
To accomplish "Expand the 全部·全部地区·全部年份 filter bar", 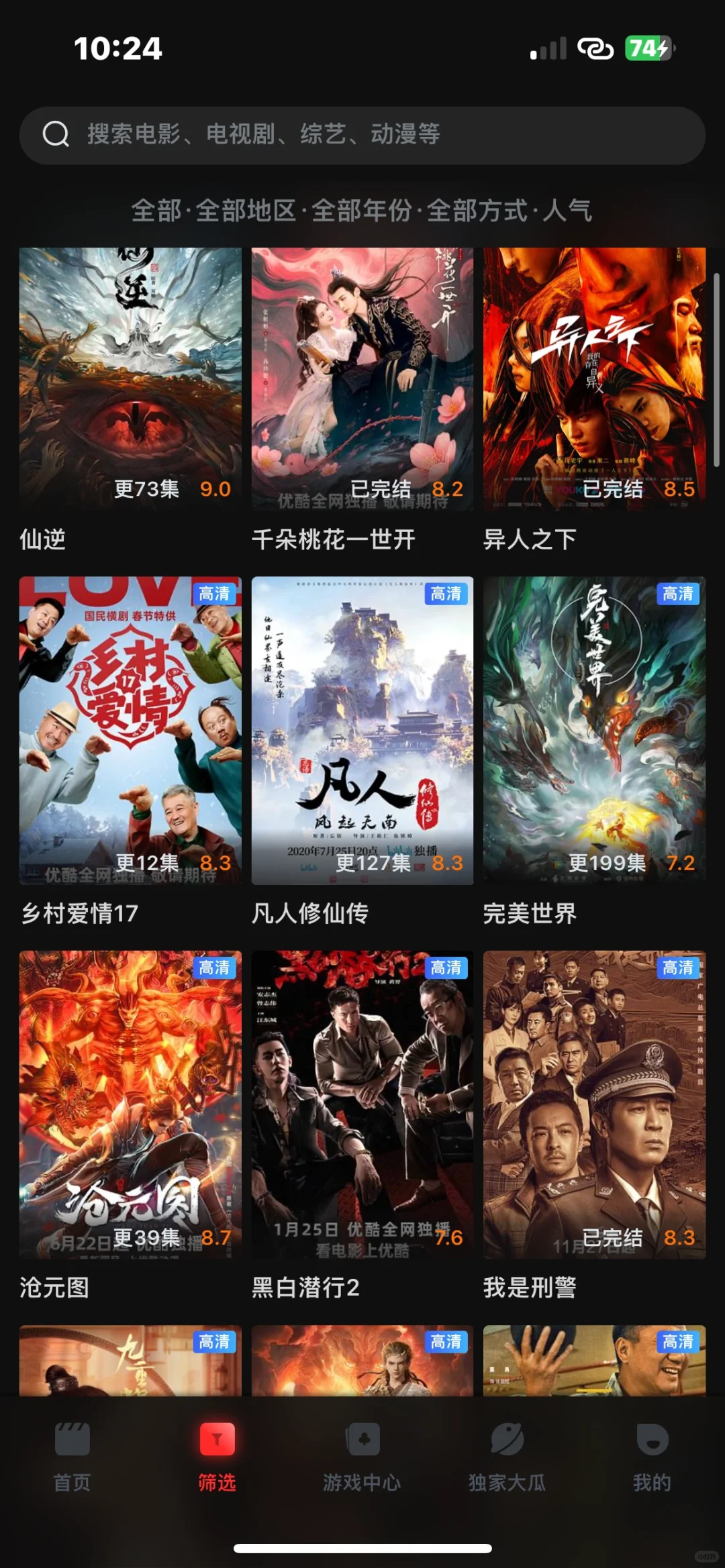I will click(x=362, y=211).
